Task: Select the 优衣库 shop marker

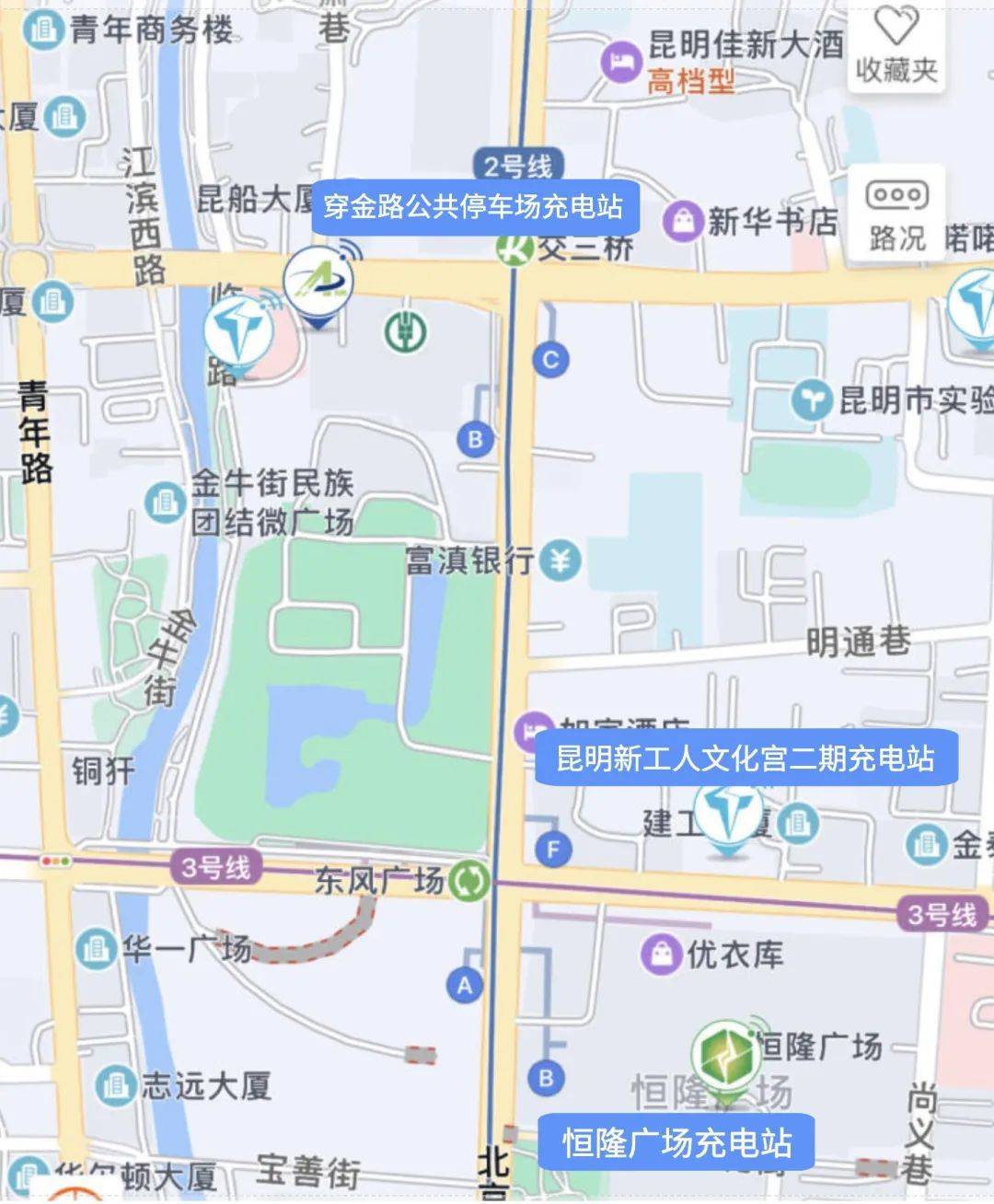Action: click(x=661, y=954)
